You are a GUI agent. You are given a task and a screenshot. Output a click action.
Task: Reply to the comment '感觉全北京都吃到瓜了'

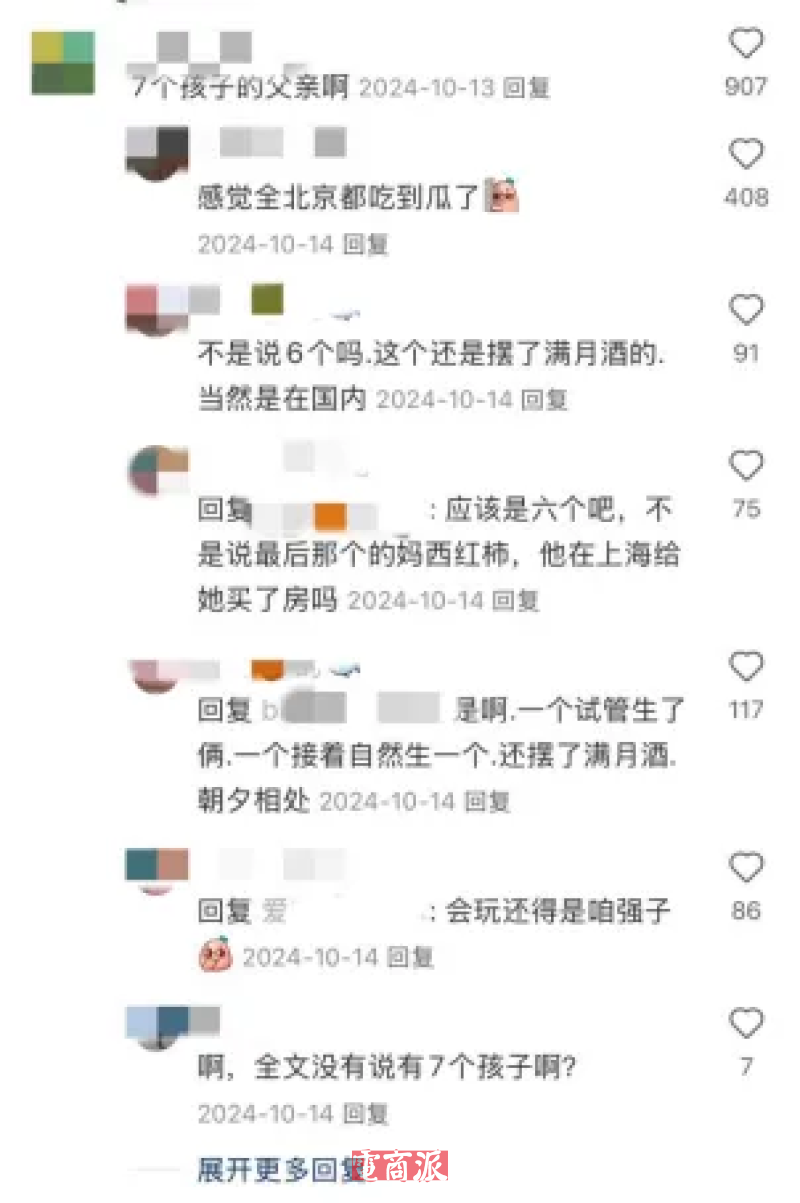coord(365,244)
